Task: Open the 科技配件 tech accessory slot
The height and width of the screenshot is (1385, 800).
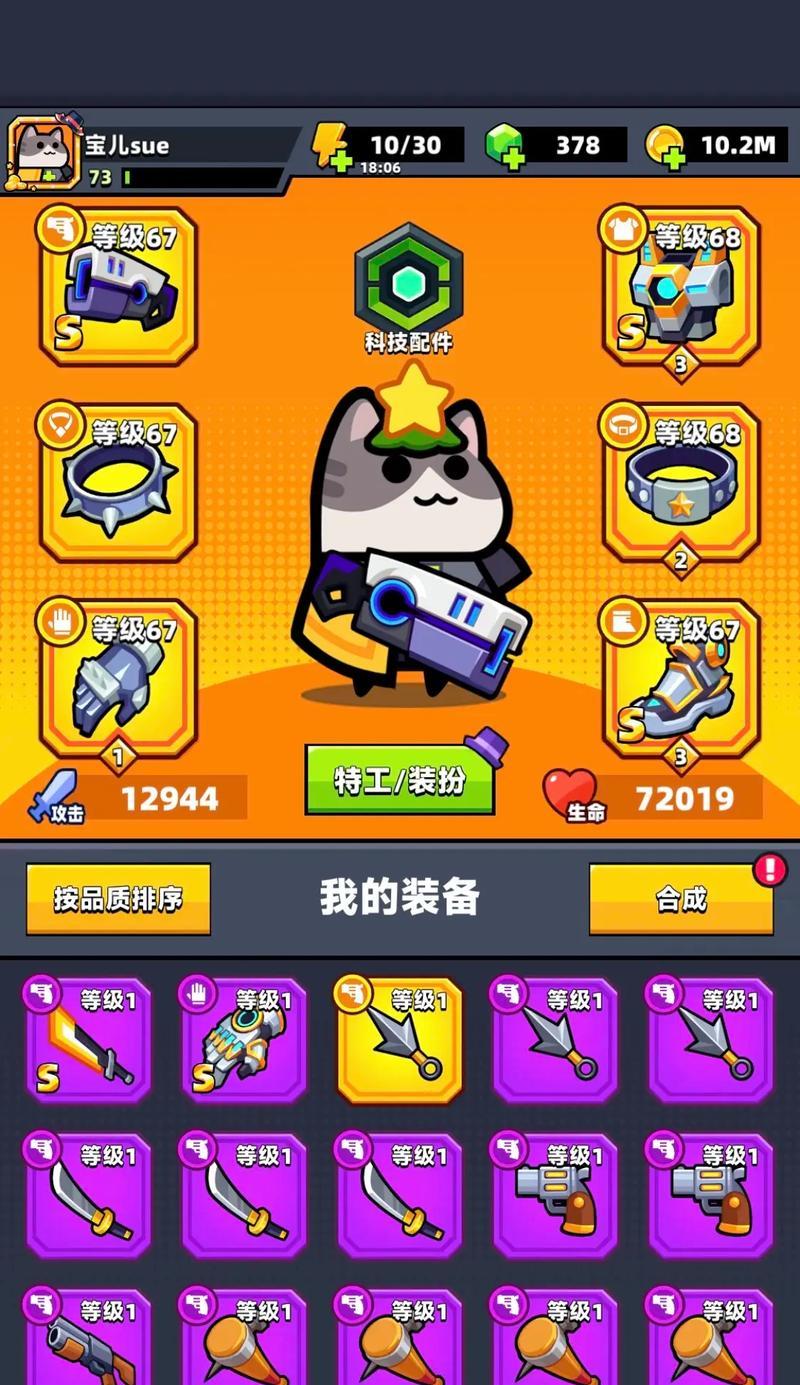Action: [x=408, y=287]
